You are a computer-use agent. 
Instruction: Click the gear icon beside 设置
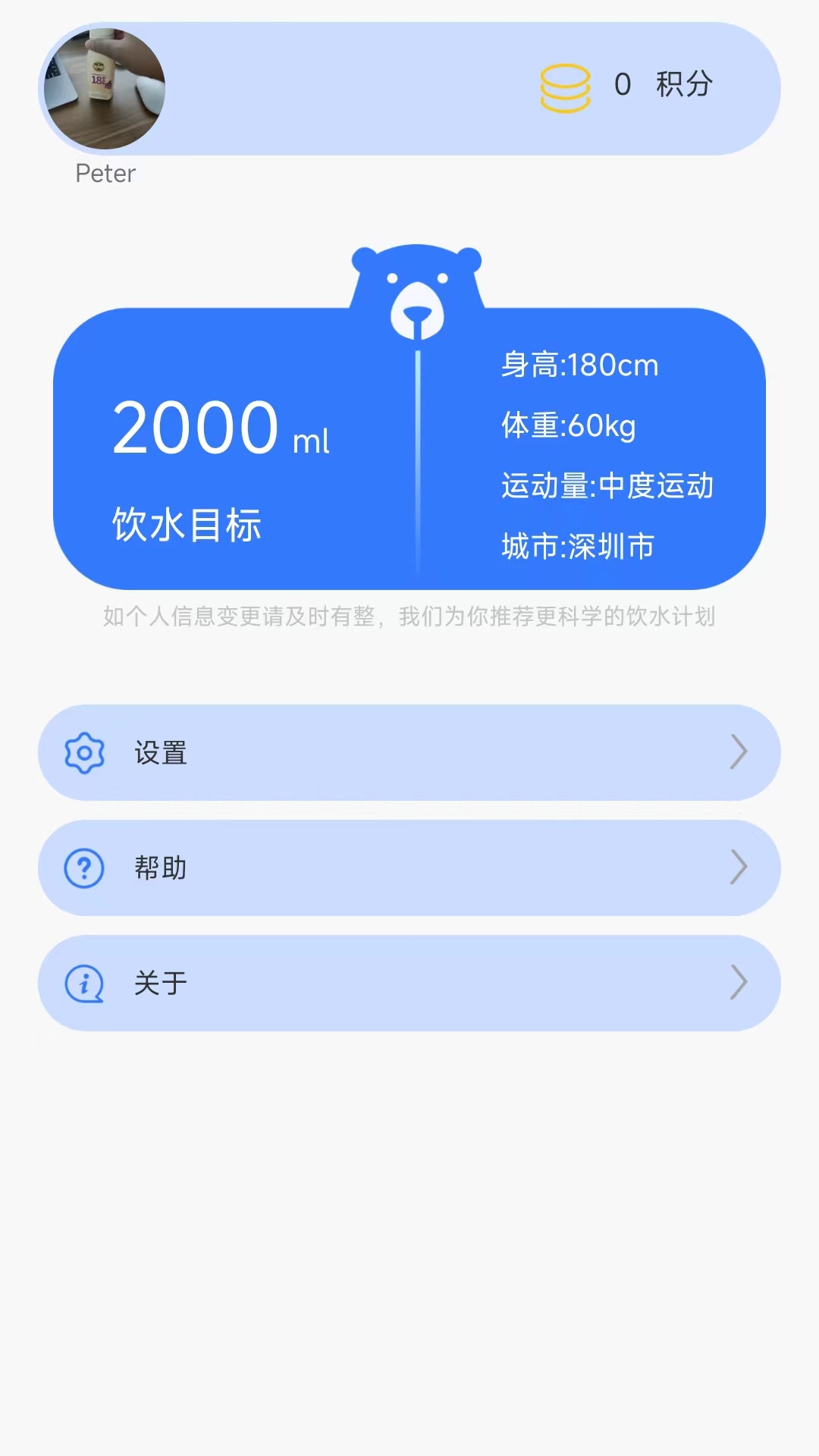[x=83, y=752]
